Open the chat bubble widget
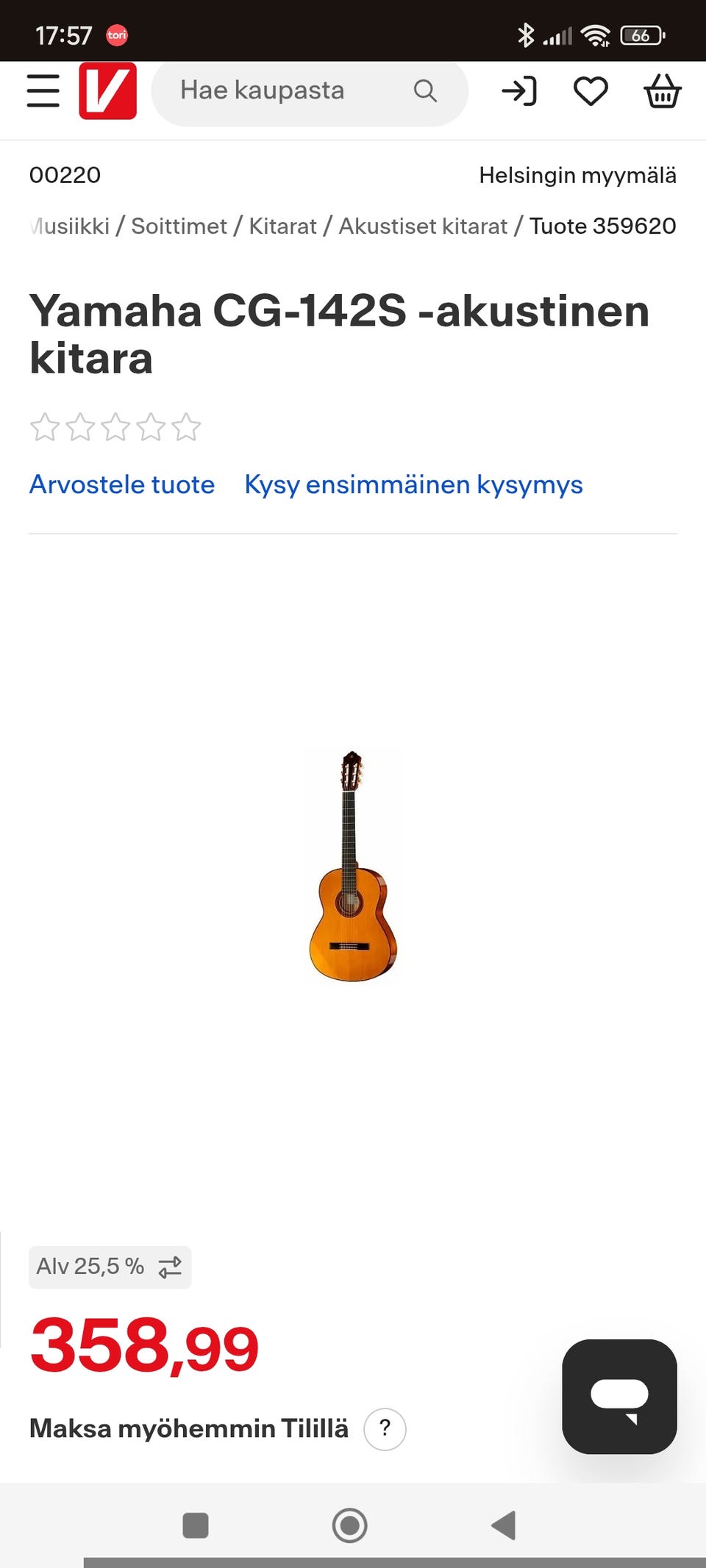The height and width of the screenshot is (1568, 706). [x=619, y=1397]
